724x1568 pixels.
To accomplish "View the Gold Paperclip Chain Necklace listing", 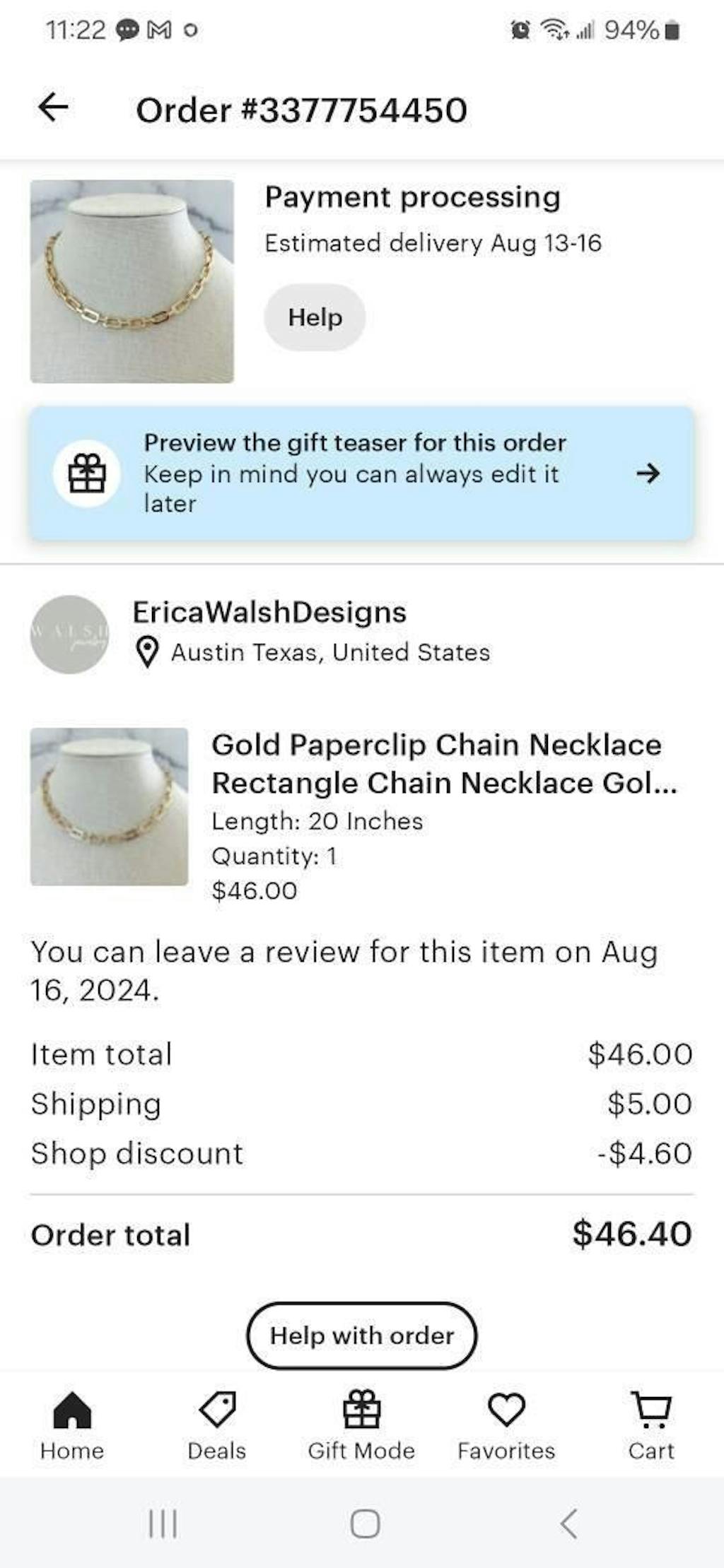I will pos(436,764).
